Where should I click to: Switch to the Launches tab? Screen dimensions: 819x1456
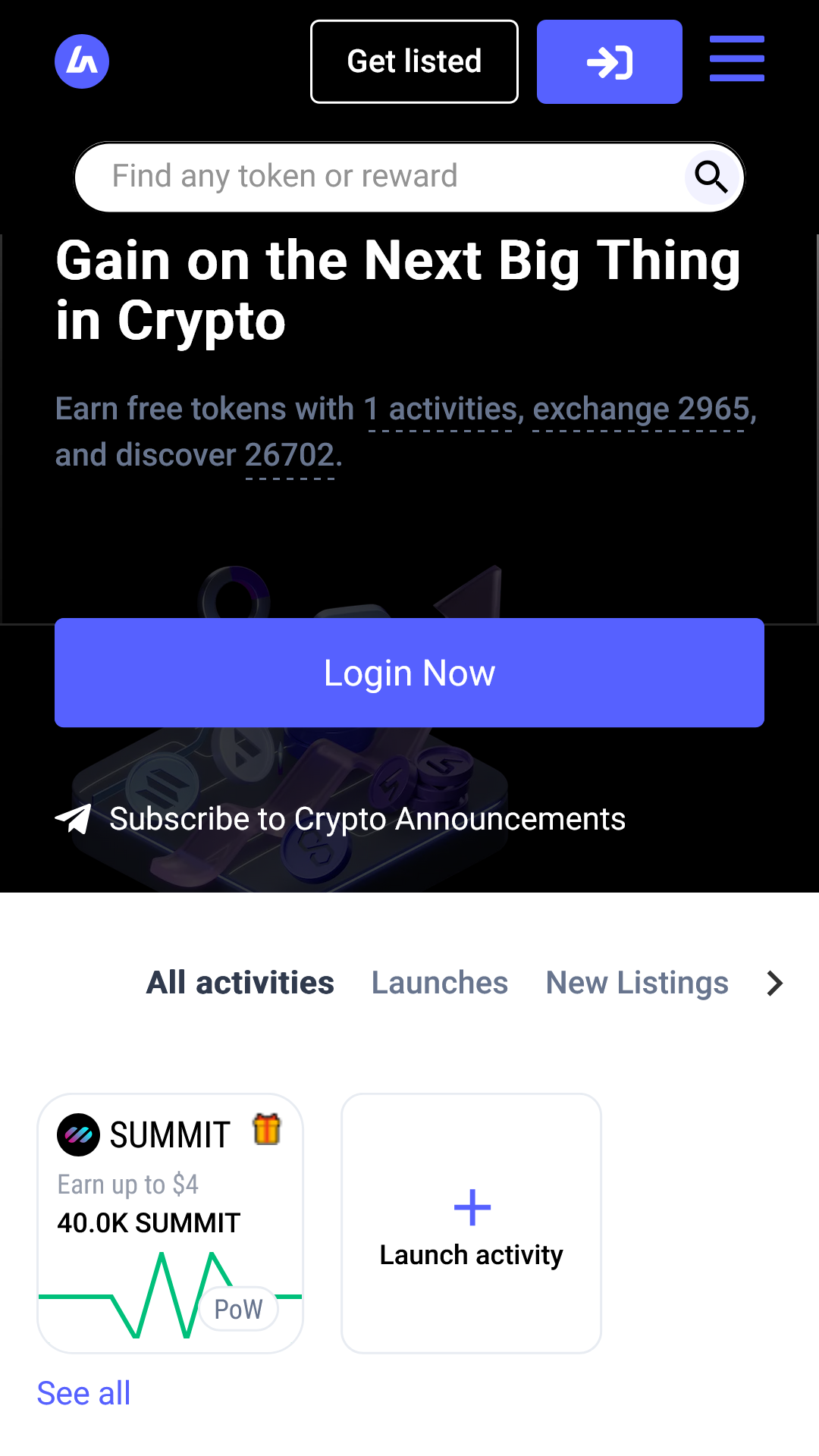point(439,983)
